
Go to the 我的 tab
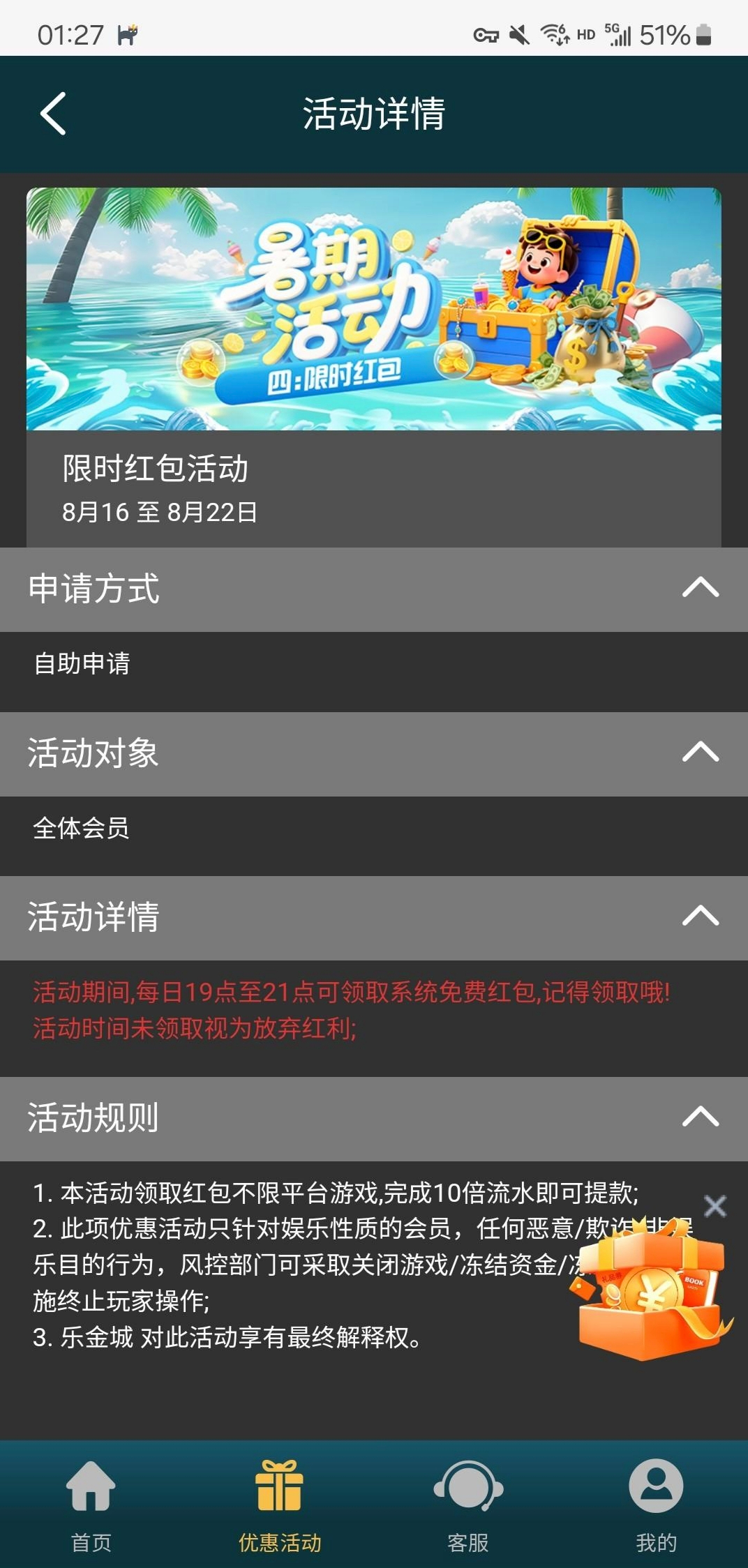656,1502
